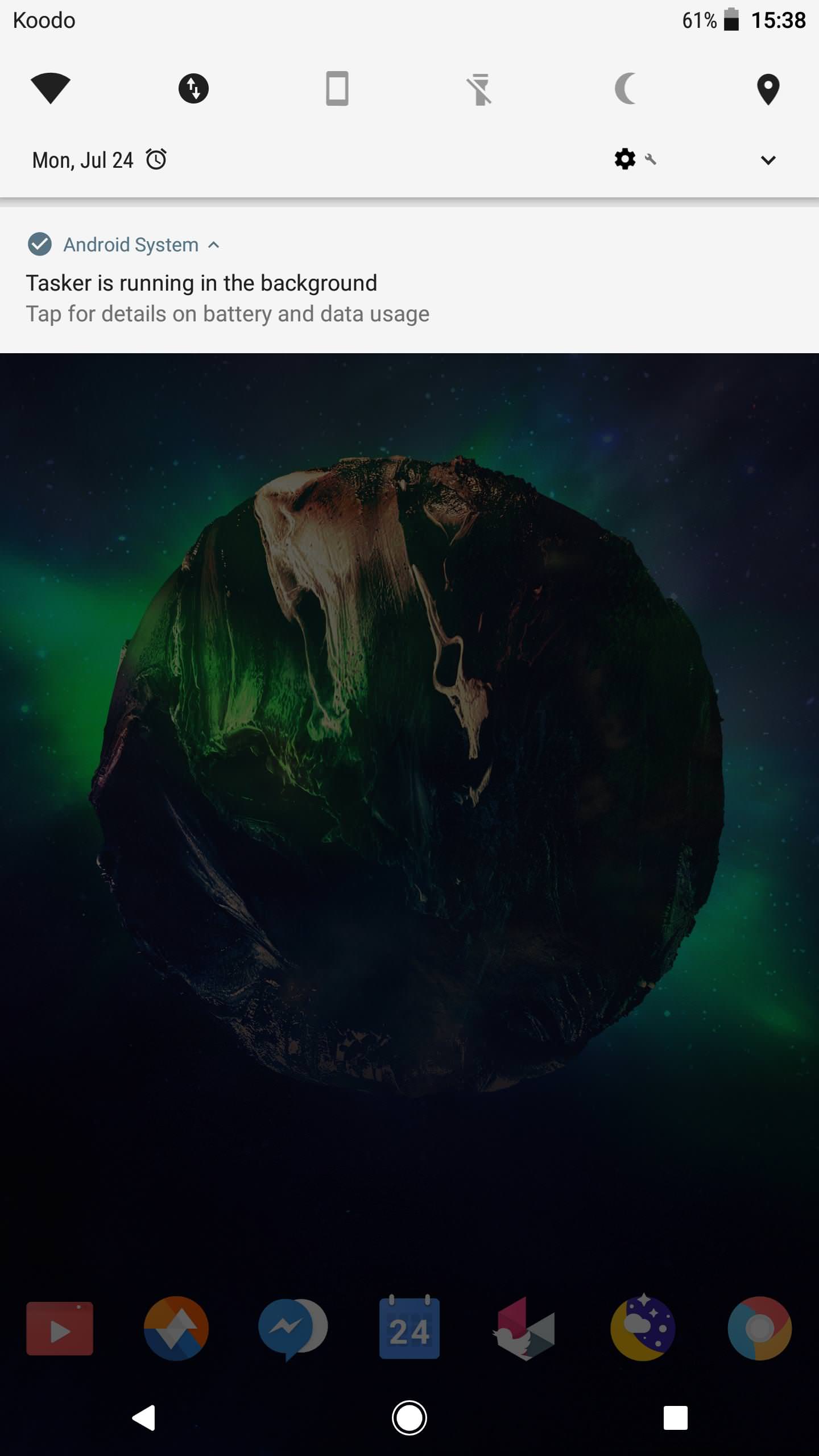The width and height of the screenshot is (819, 1456).
Task: Toggle the Wi-Fi quick setting
Action: click(50, 89)
